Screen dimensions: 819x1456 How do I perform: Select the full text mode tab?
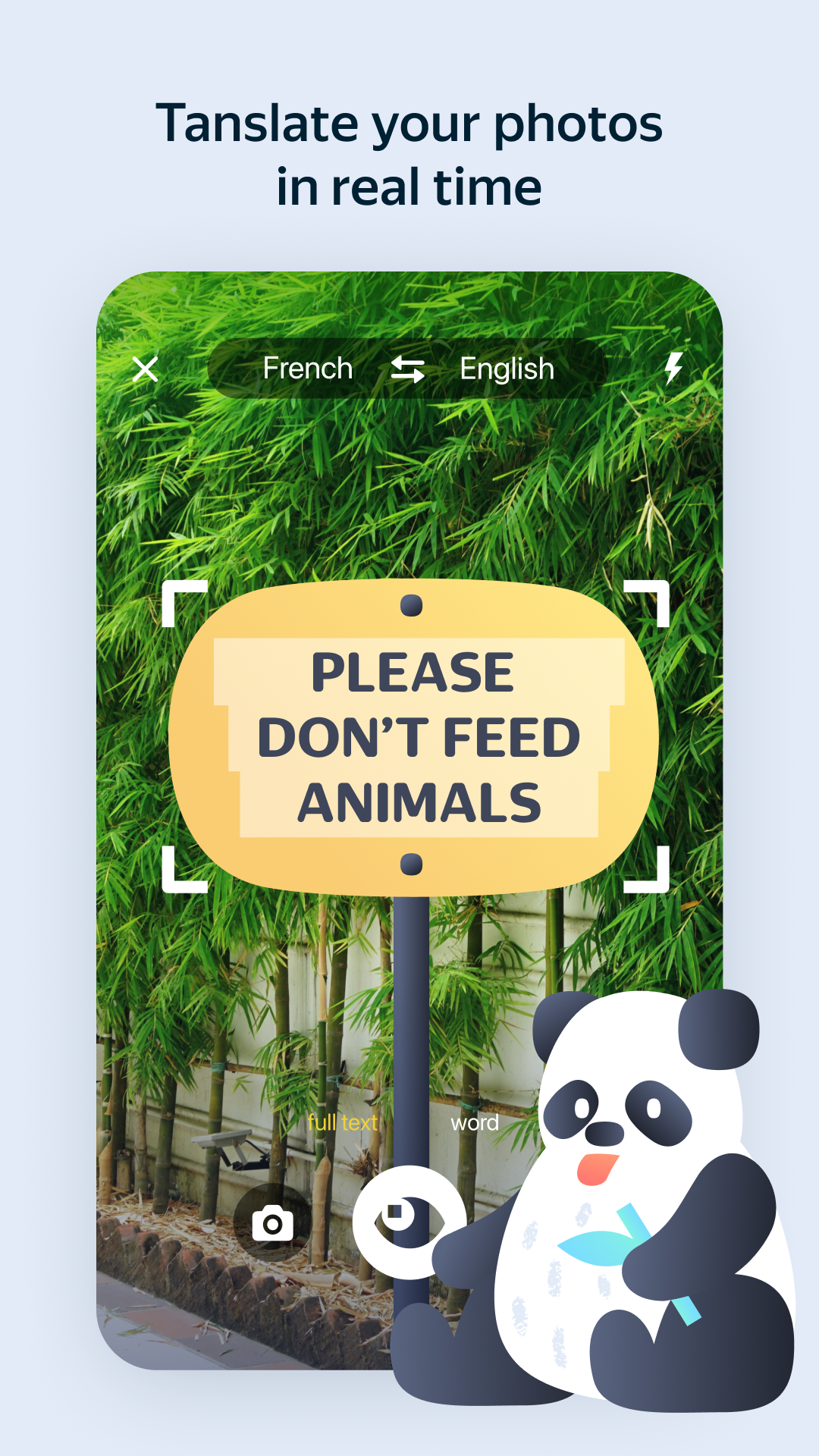tap(342, 1124)
